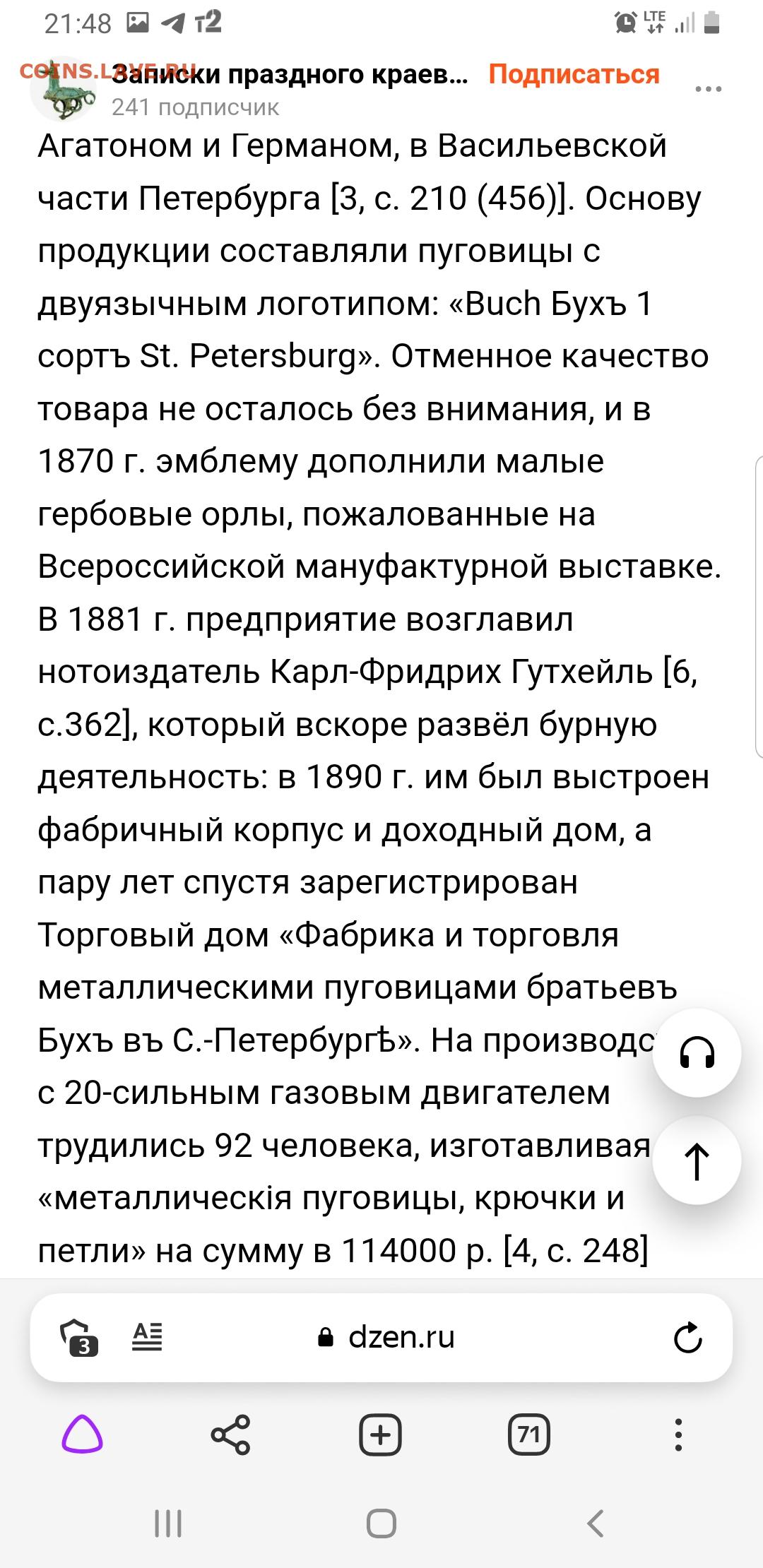
Task: Open the Alice assistant
Action: (83, 1435)
